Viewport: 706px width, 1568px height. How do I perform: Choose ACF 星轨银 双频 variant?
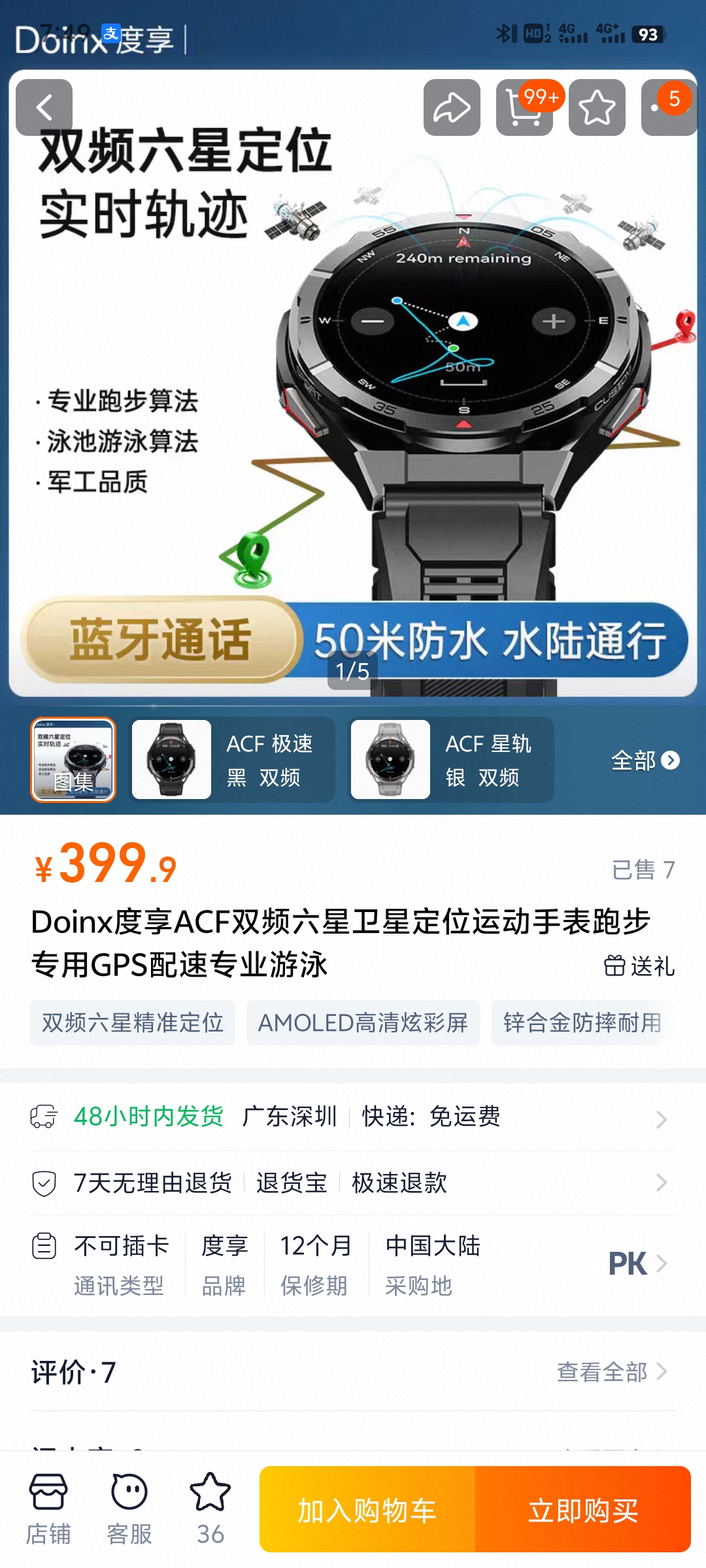(x=452, y=760)
